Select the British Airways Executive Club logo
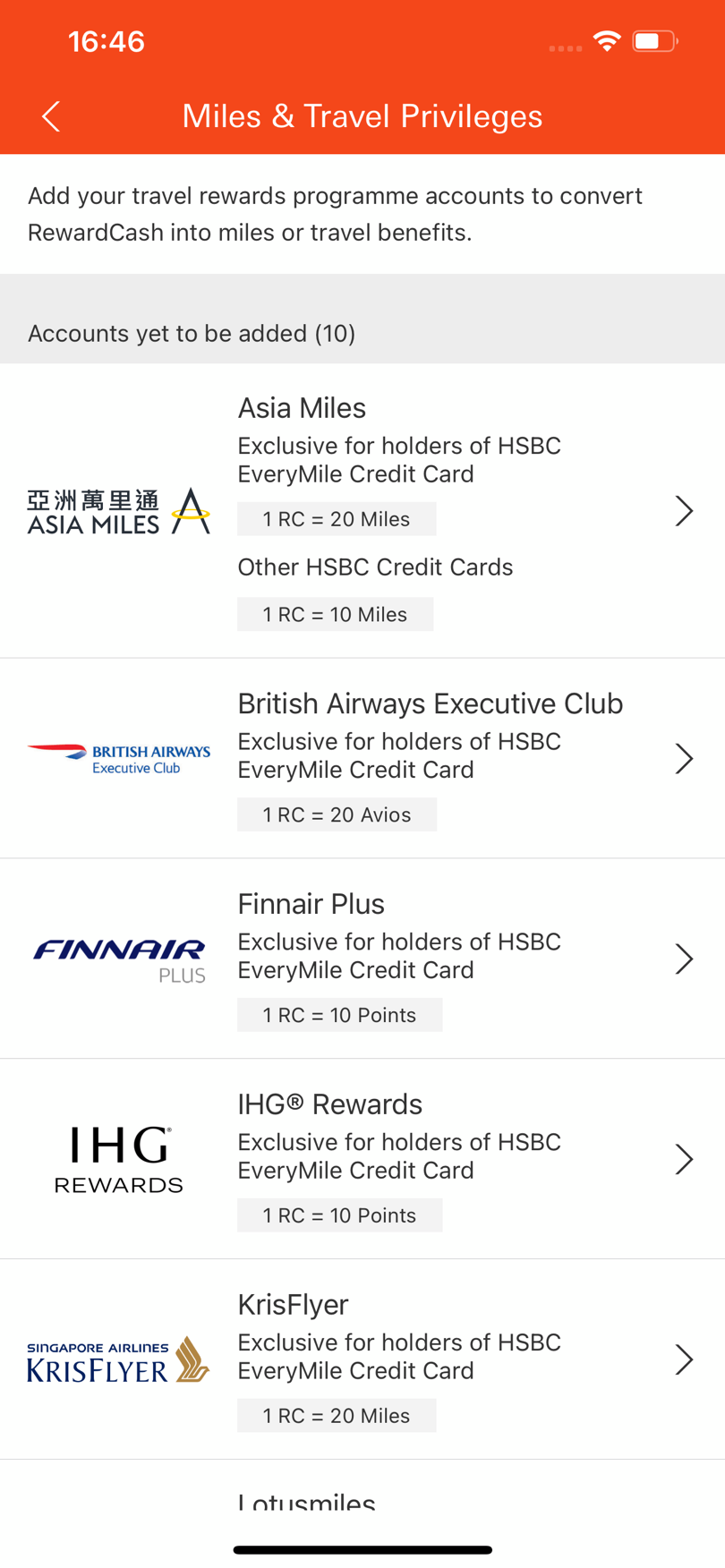Viewport: 725px width, 1568px height. pyautogui.click(x=119, y=757)
